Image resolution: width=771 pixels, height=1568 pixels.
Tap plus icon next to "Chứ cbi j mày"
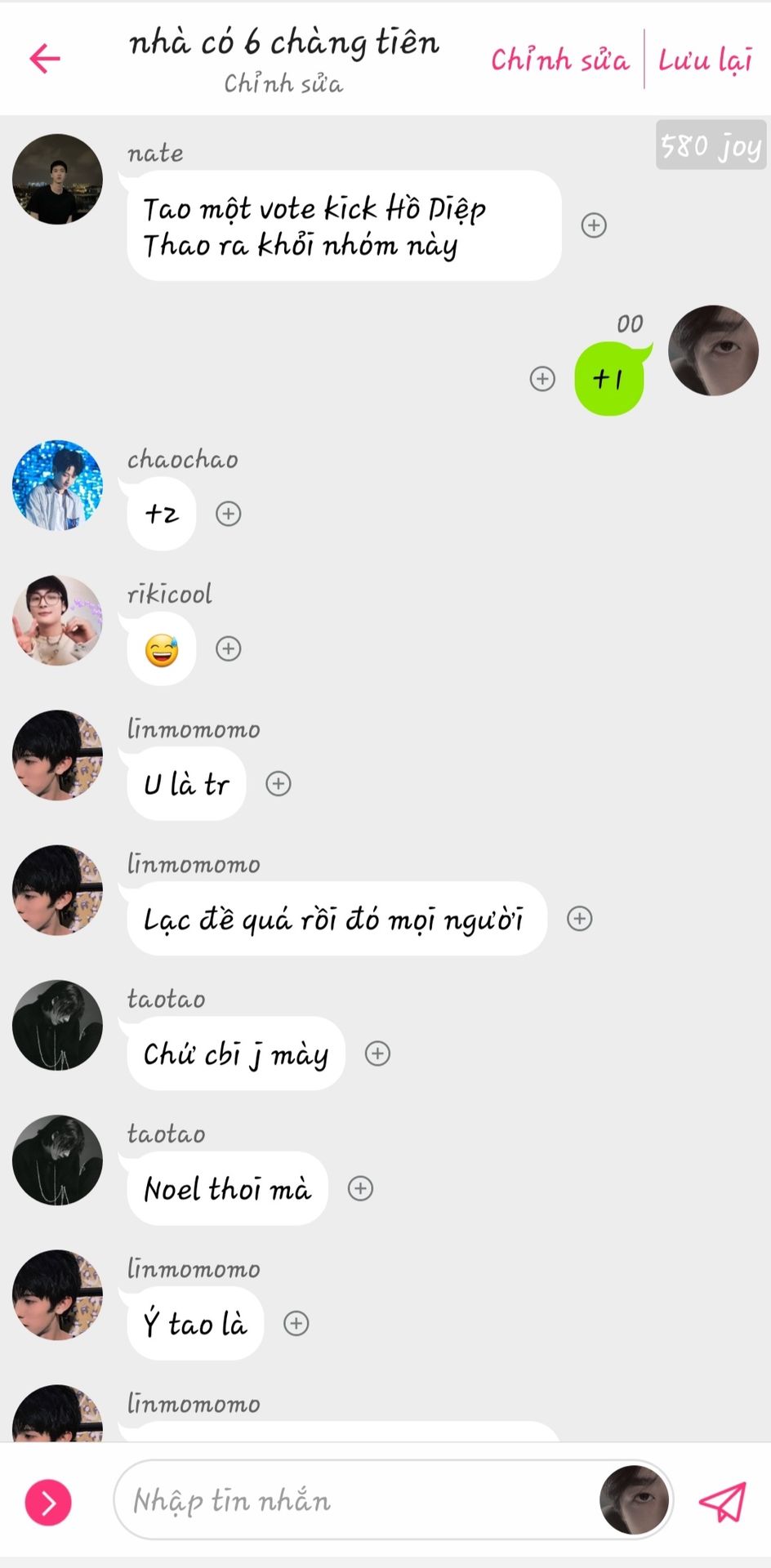click(377, 1053)
